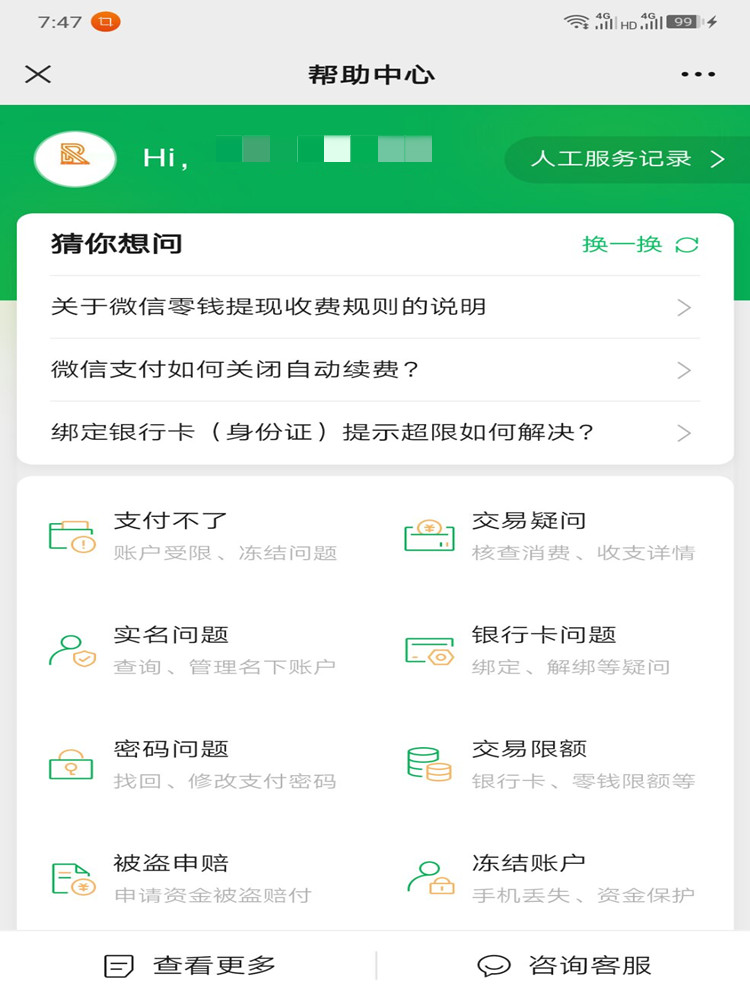Open the top-right more options menu
Image resolution: width=750 pixels, height=1000 pixels.
point(699,74)
